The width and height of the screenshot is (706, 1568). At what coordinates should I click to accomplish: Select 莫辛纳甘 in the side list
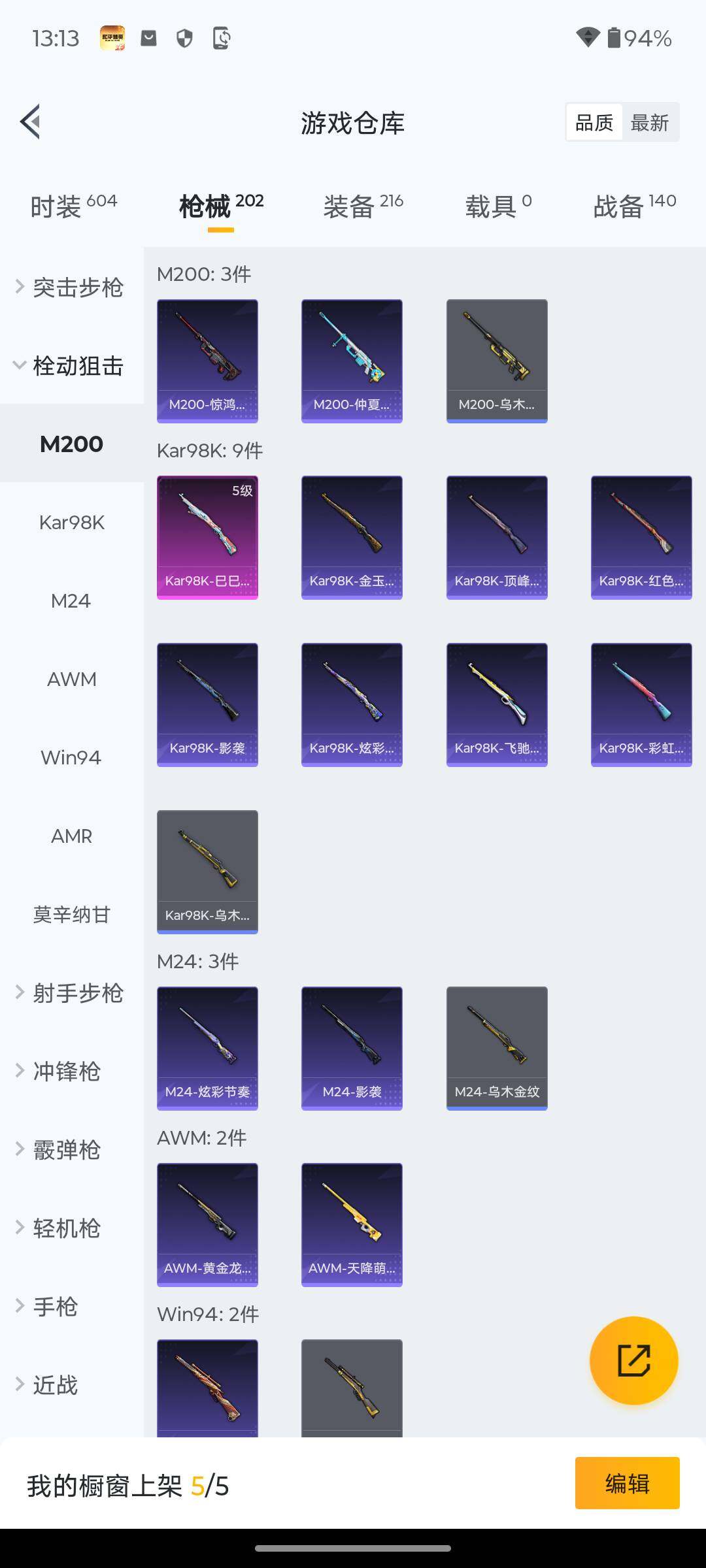(x=72, y=915)
